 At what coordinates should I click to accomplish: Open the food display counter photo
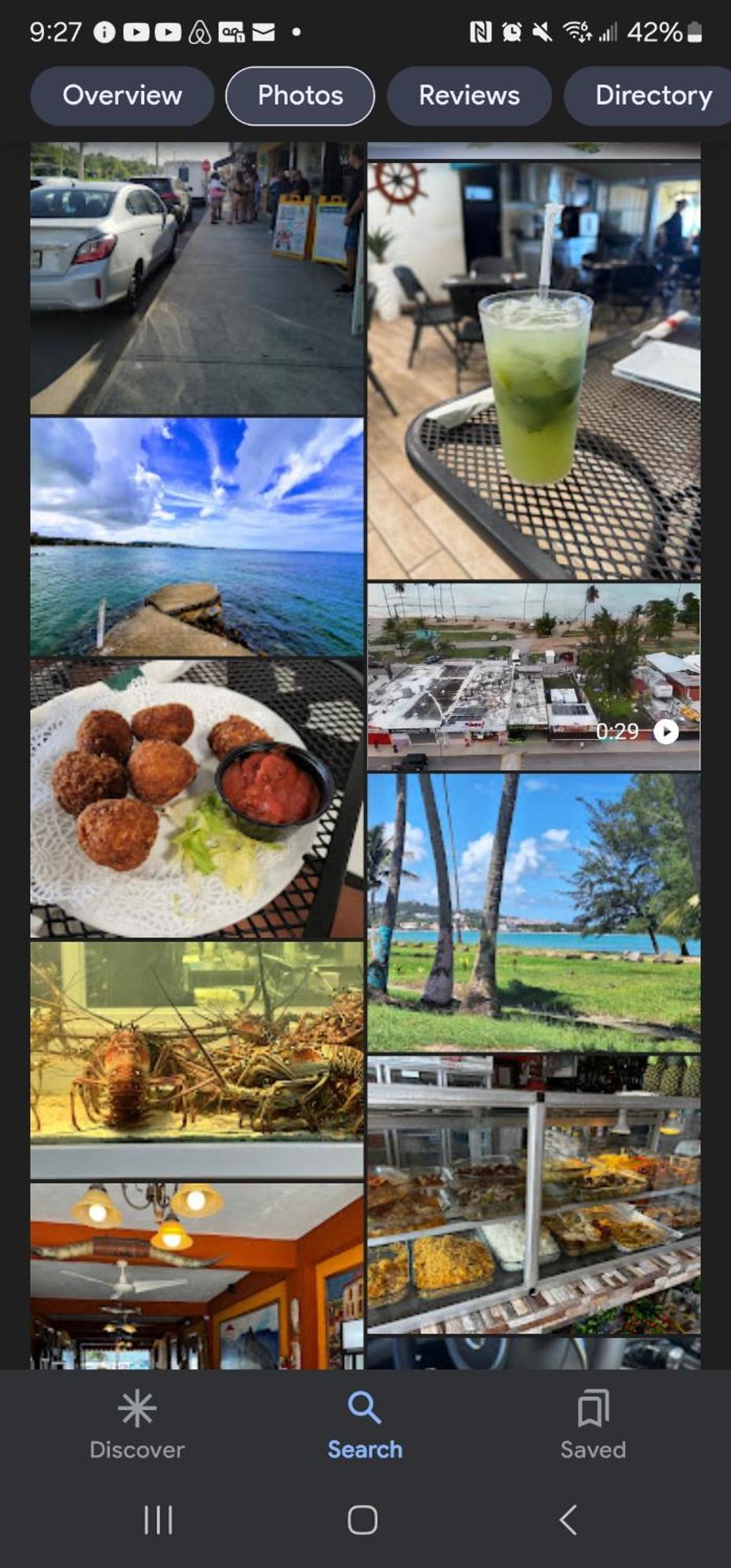click(x=533, y=1193)
